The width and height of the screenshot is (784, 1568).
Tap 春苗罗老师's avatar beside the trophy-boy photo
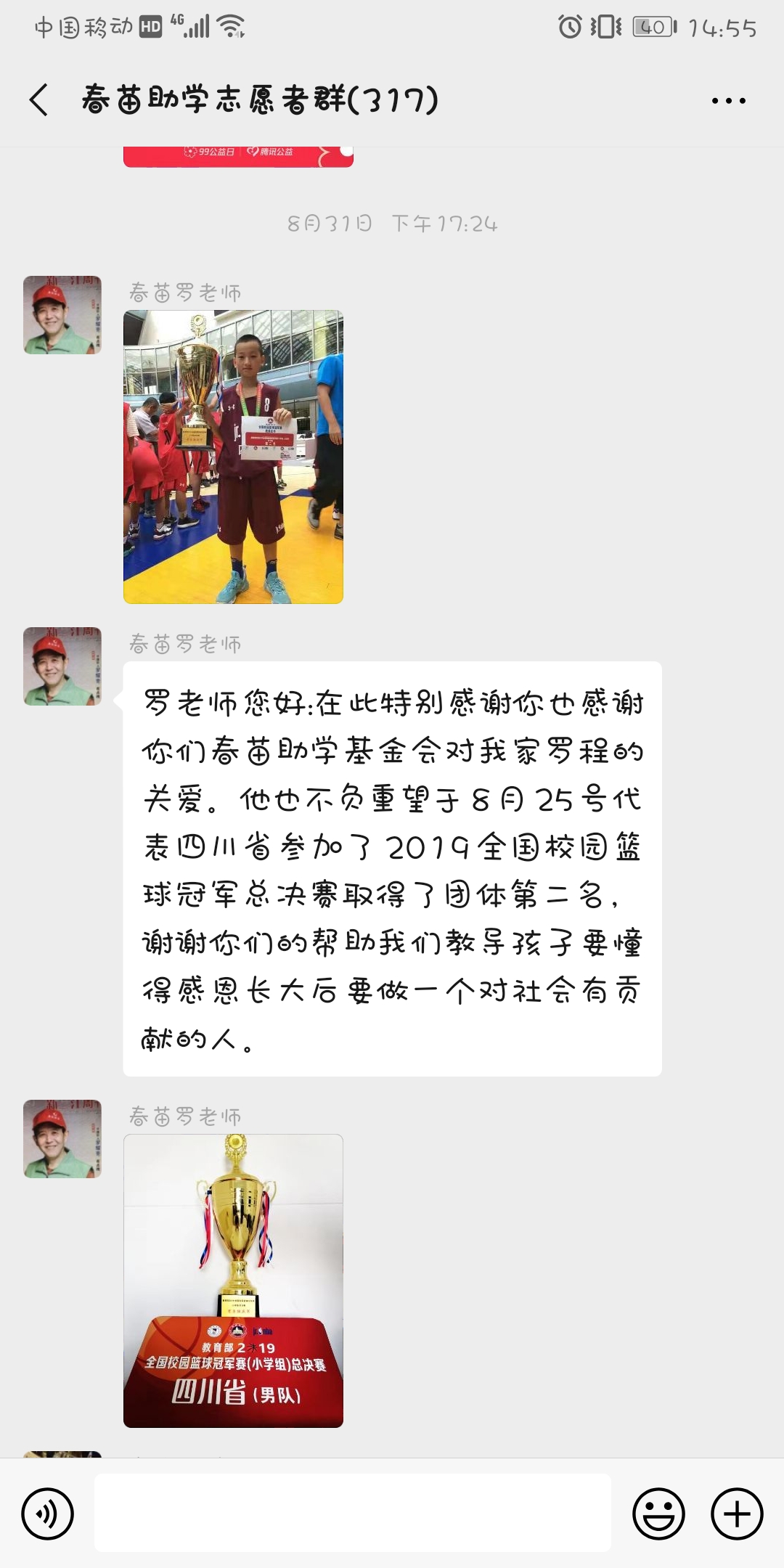[62, 315]
